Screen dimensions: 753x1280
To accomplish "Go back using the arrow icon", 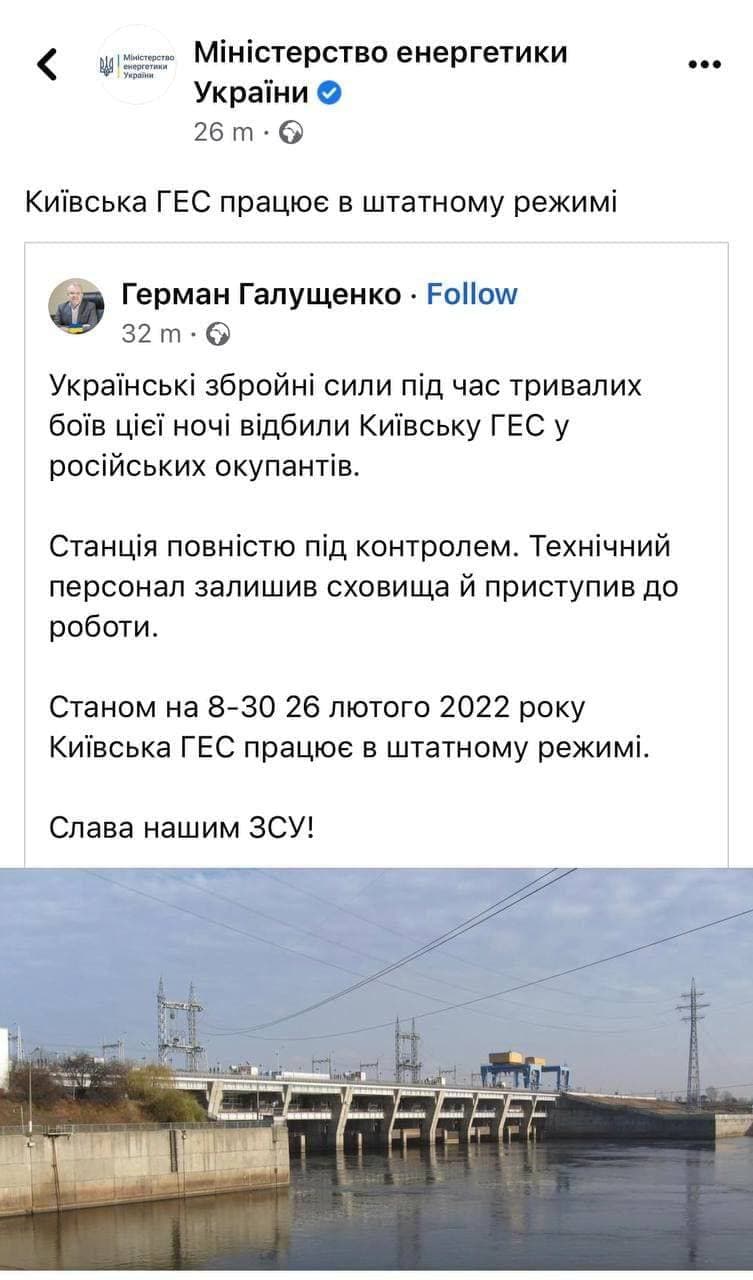I will 47,64.
